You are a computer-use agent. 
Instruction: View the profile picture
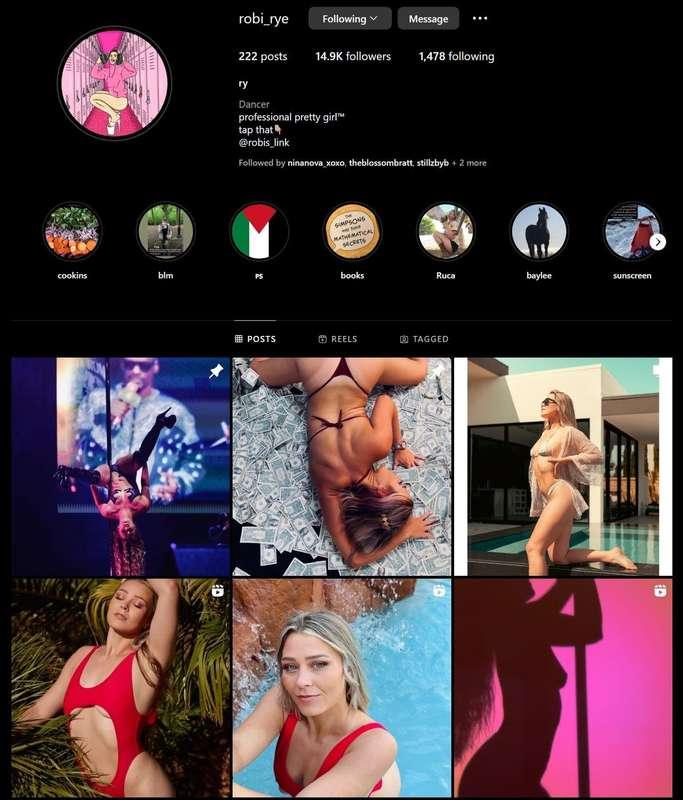pyautogui.click(x=114, y=83)
